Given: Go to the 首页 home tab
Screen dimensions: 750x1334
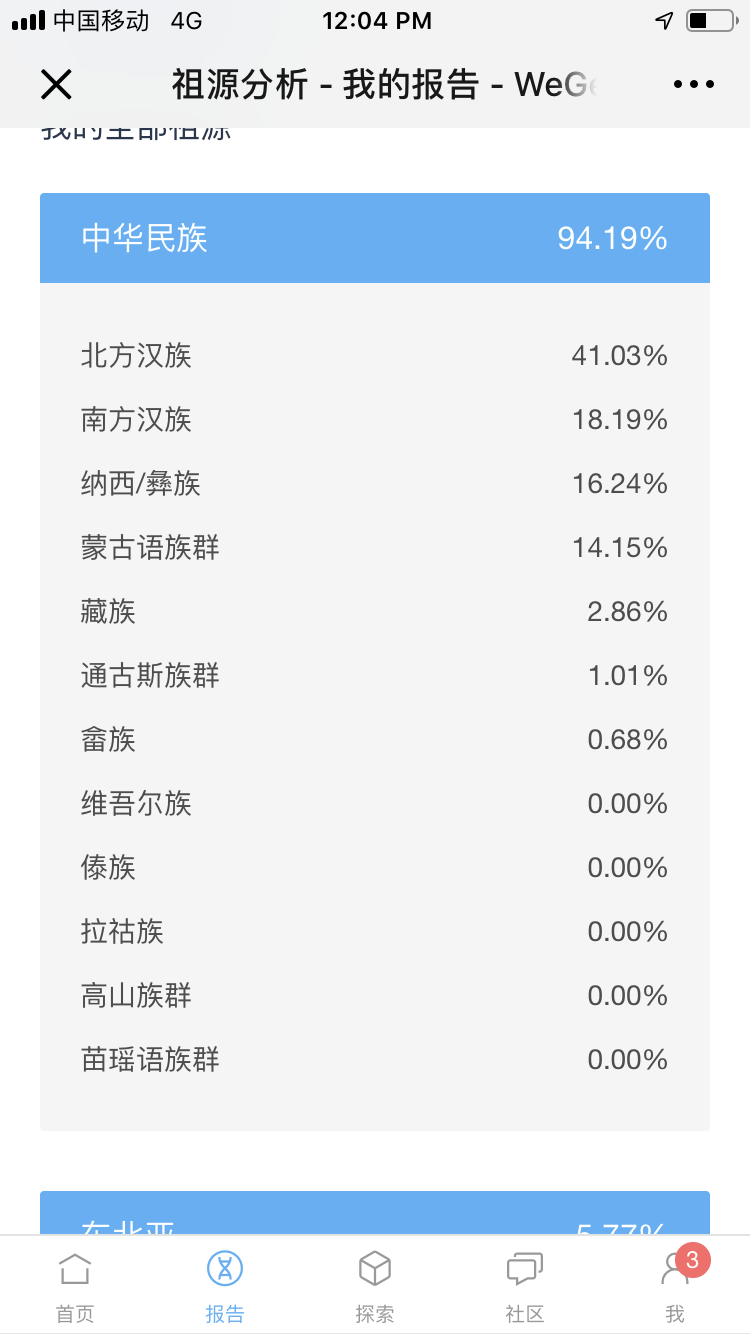Looking at the screenshot, I should point(75,1286).
